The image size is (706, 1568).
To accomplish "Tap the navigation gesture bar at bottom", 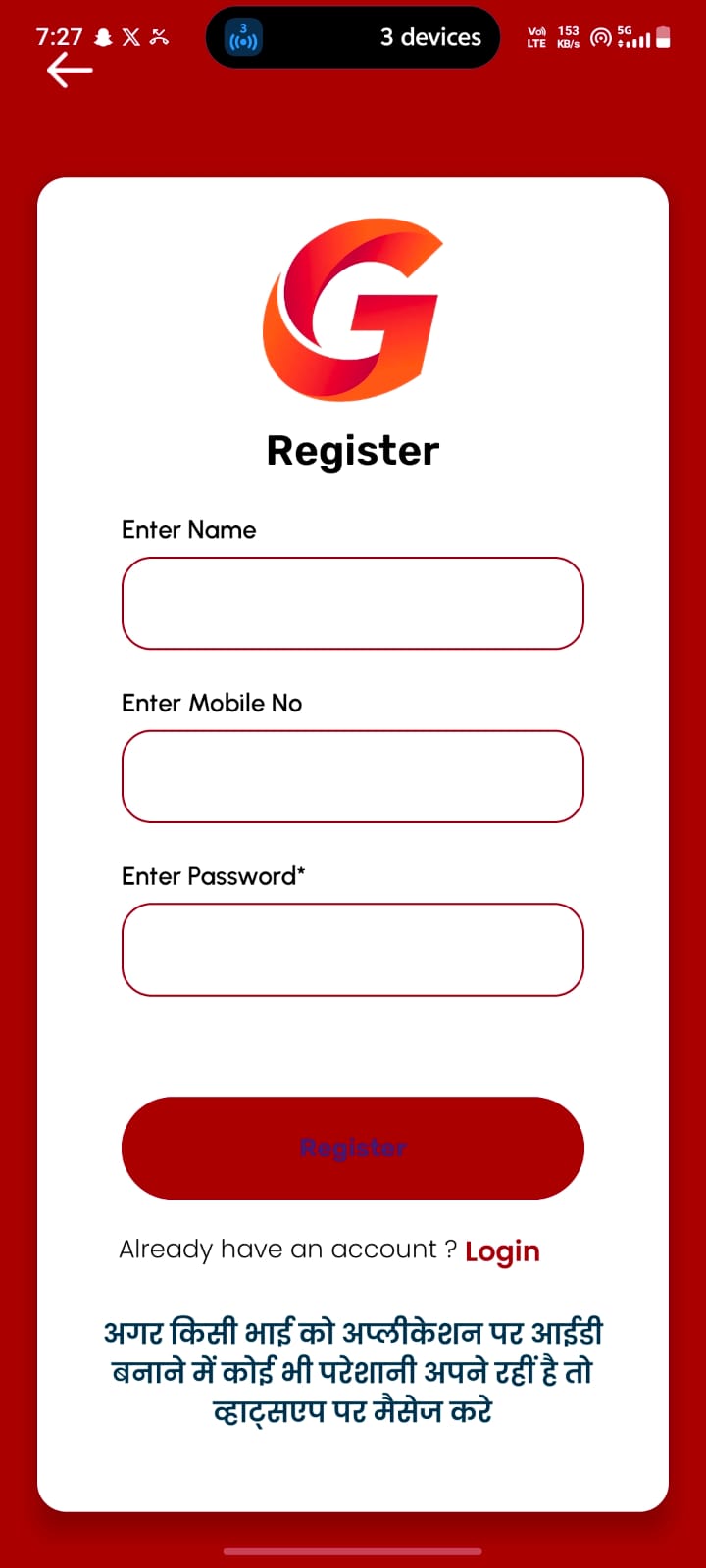I will 353,1551.
